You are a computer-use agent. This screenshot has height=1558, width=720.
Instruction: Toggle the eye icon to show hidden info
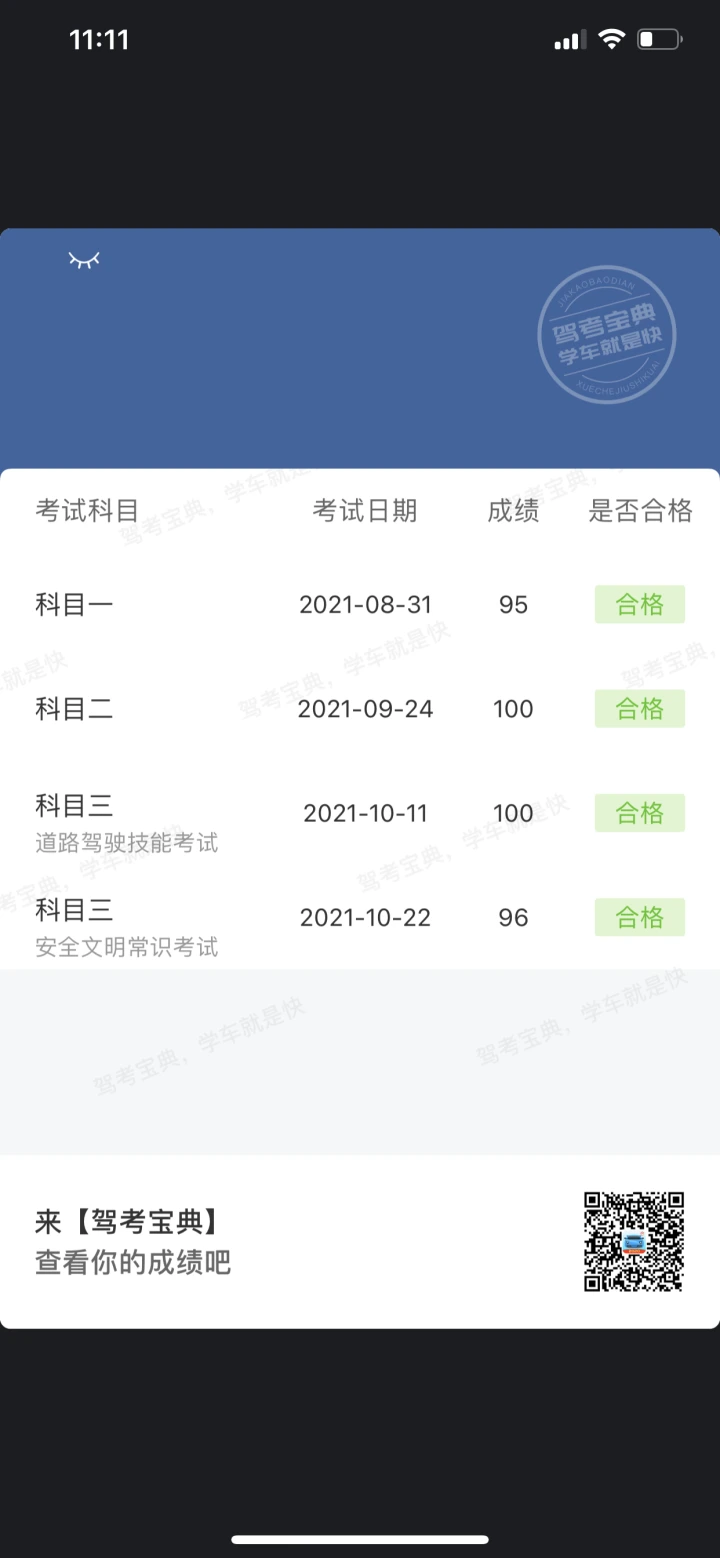click(84, 260)
